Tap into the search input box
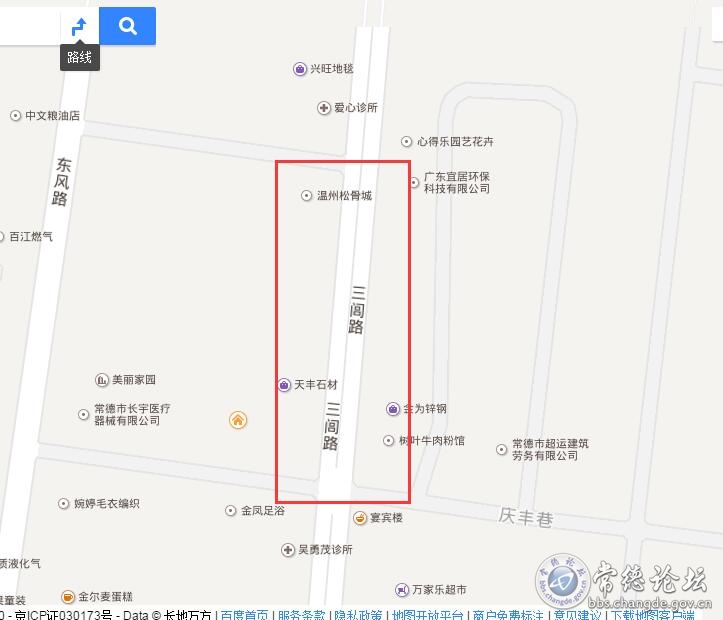The height and width of the screenshot is (620, 723). click(x=28, y=27)
